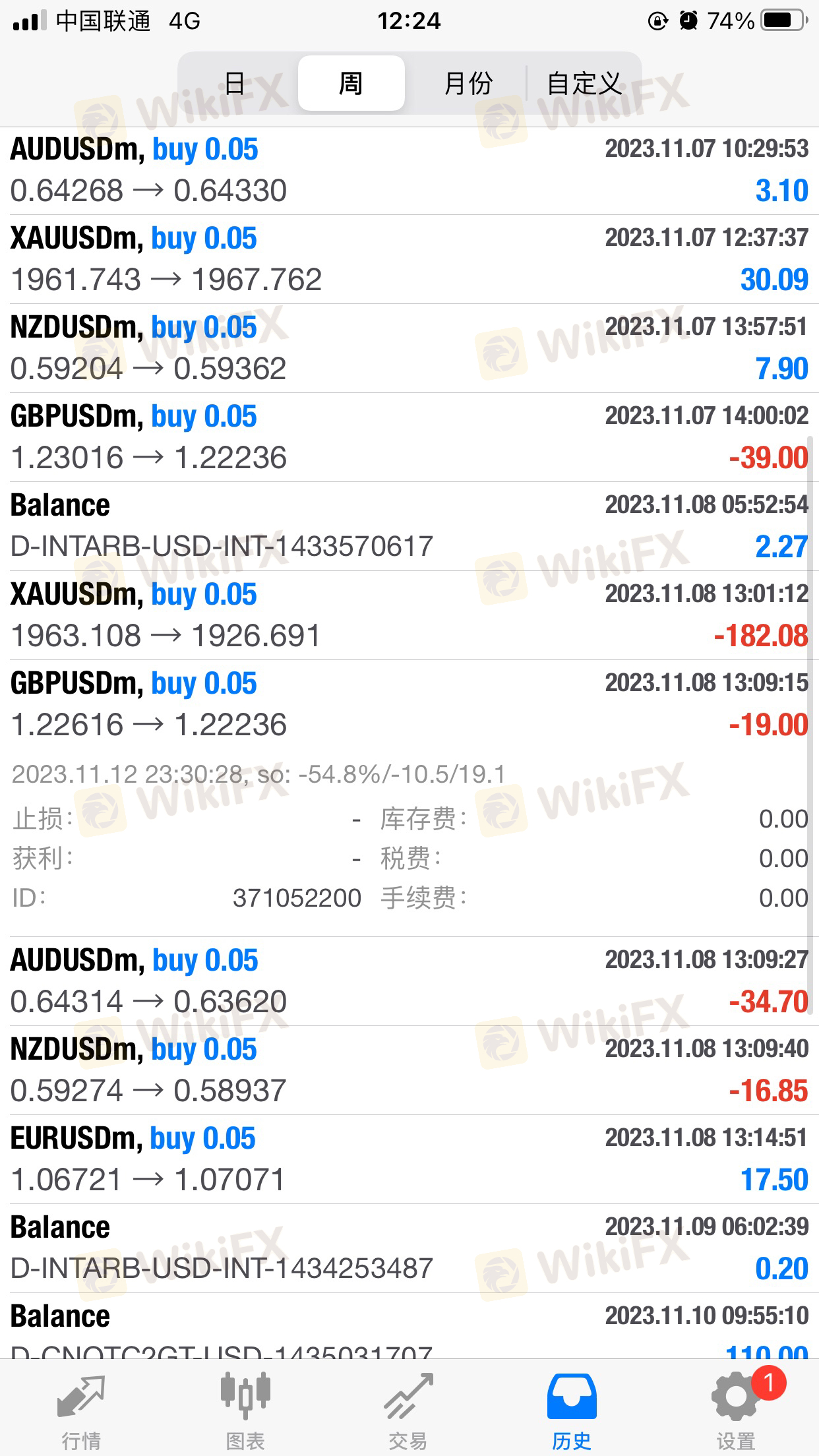This screenshot has height=1456, width=819.
Task: Expand the EURUSDm trade with 17.50 profit
Action: click(409, 1159)
